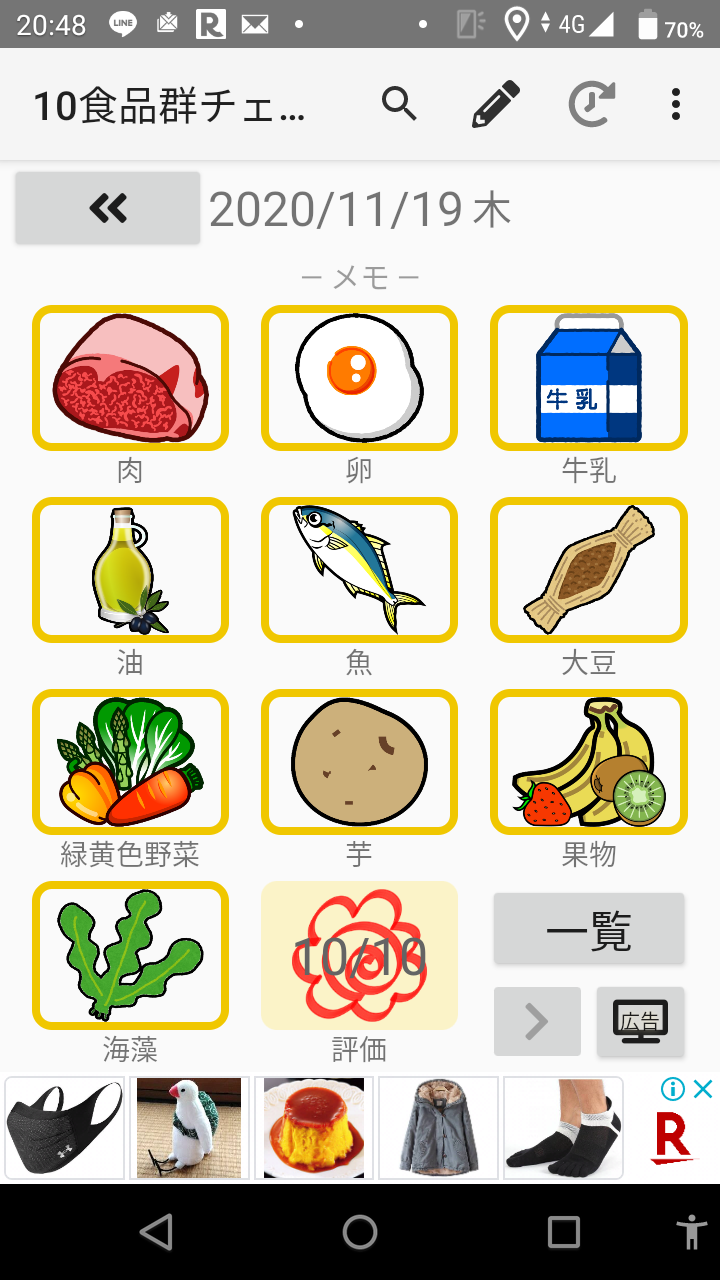This screenshot has height=1280, width=720.
Task: Tap the 広告 ad button
Action: pyautogui.click(x=641, y=1021)
